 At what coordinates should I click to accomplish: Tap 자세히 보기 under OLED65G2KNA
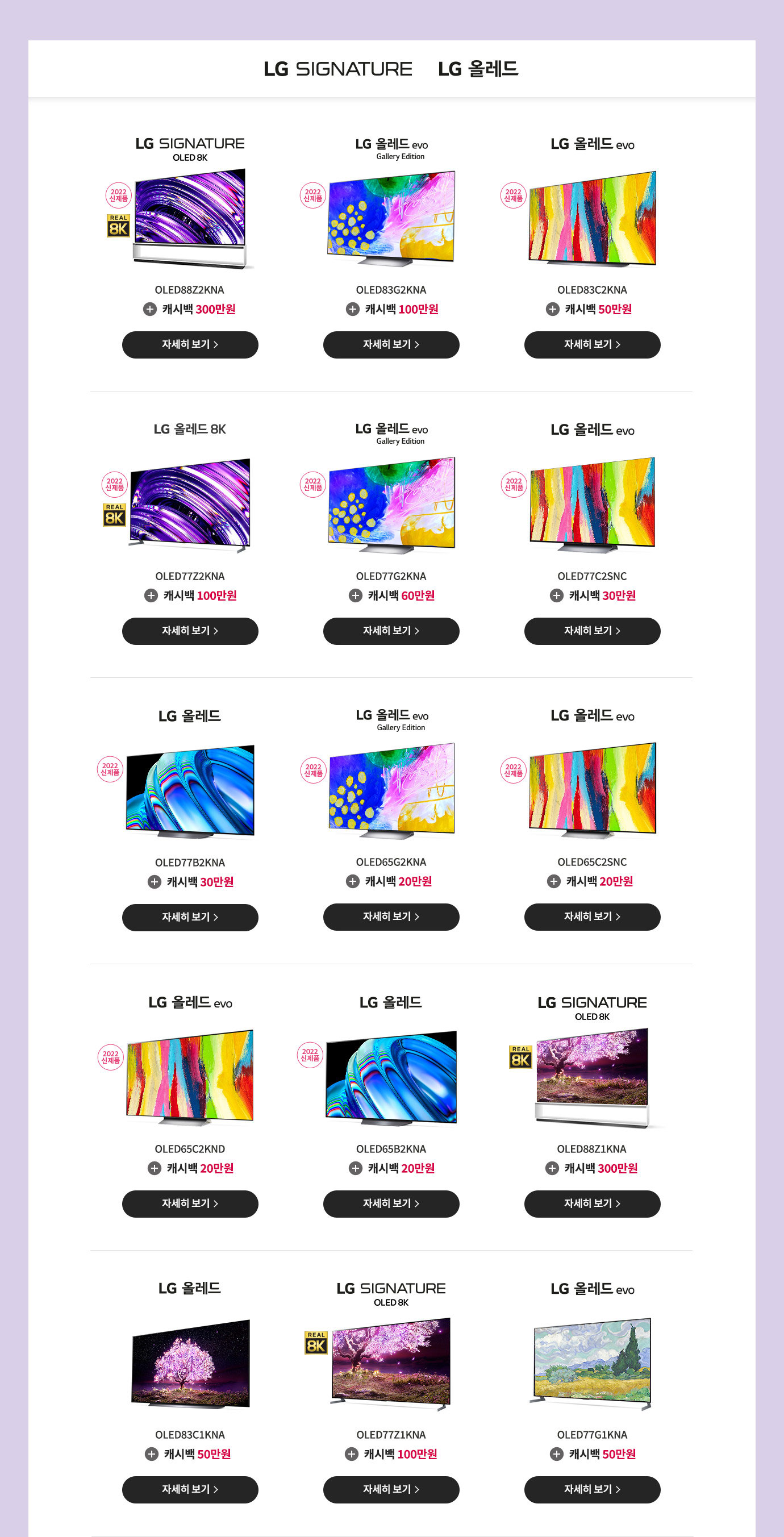(x=391, y=917)
